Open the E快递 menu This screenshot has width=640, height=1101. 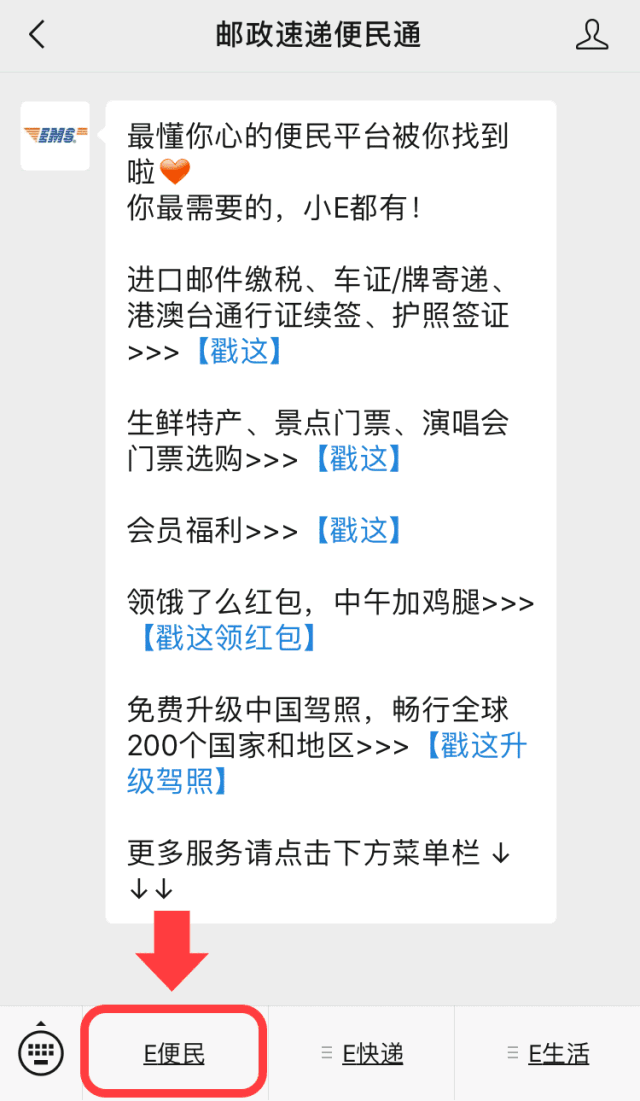(362, 1053)
